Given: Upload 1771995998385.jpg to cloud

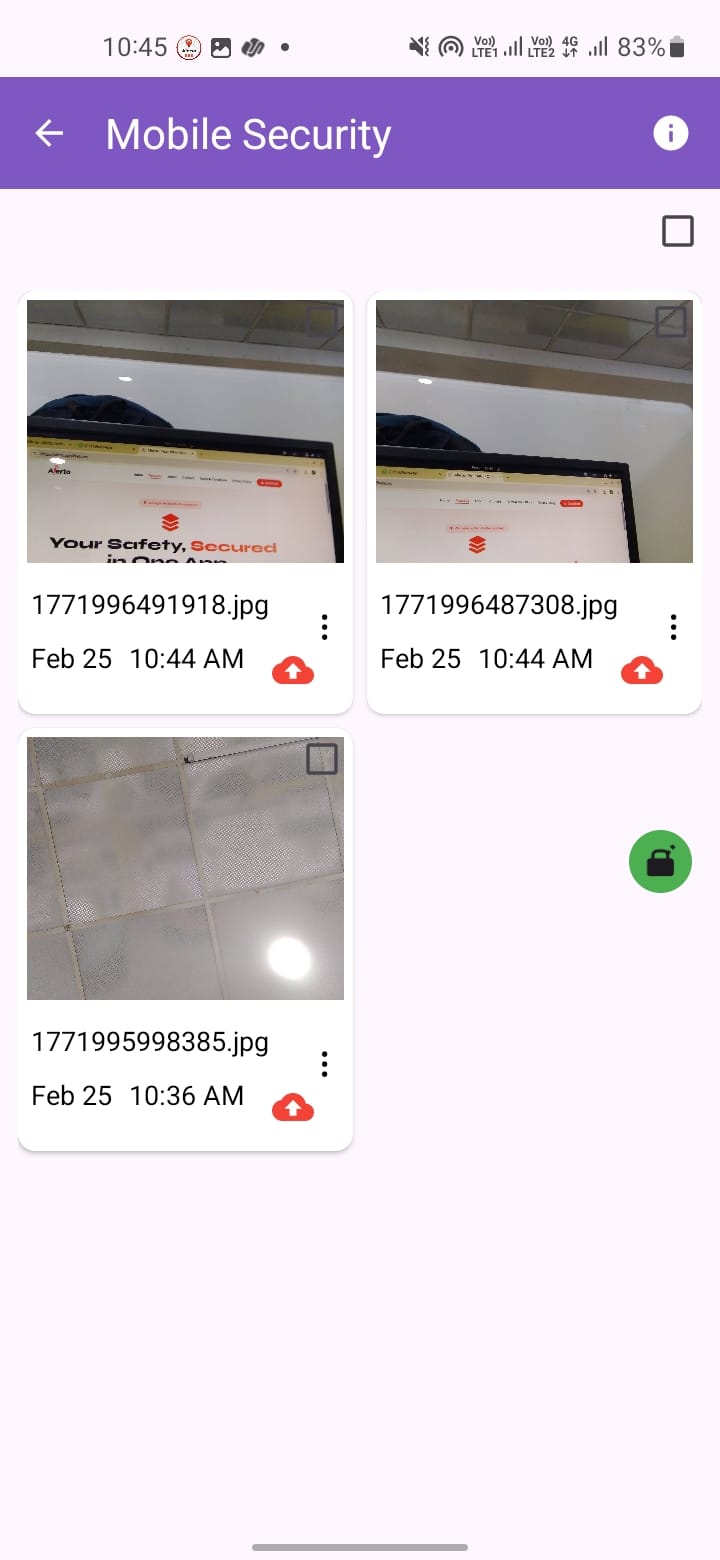Looking at the screenshot, I should 293,1108.
